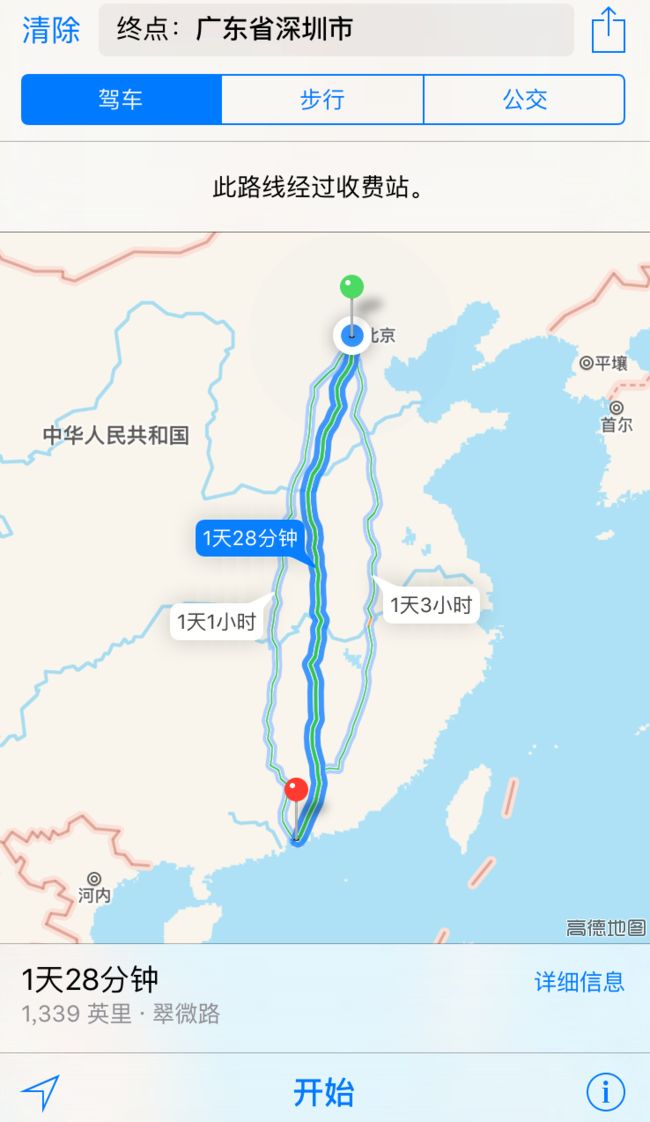The width and height of the screenshot is (650, 1122).
Task: Open the share icon
Action: coord(608,30)
